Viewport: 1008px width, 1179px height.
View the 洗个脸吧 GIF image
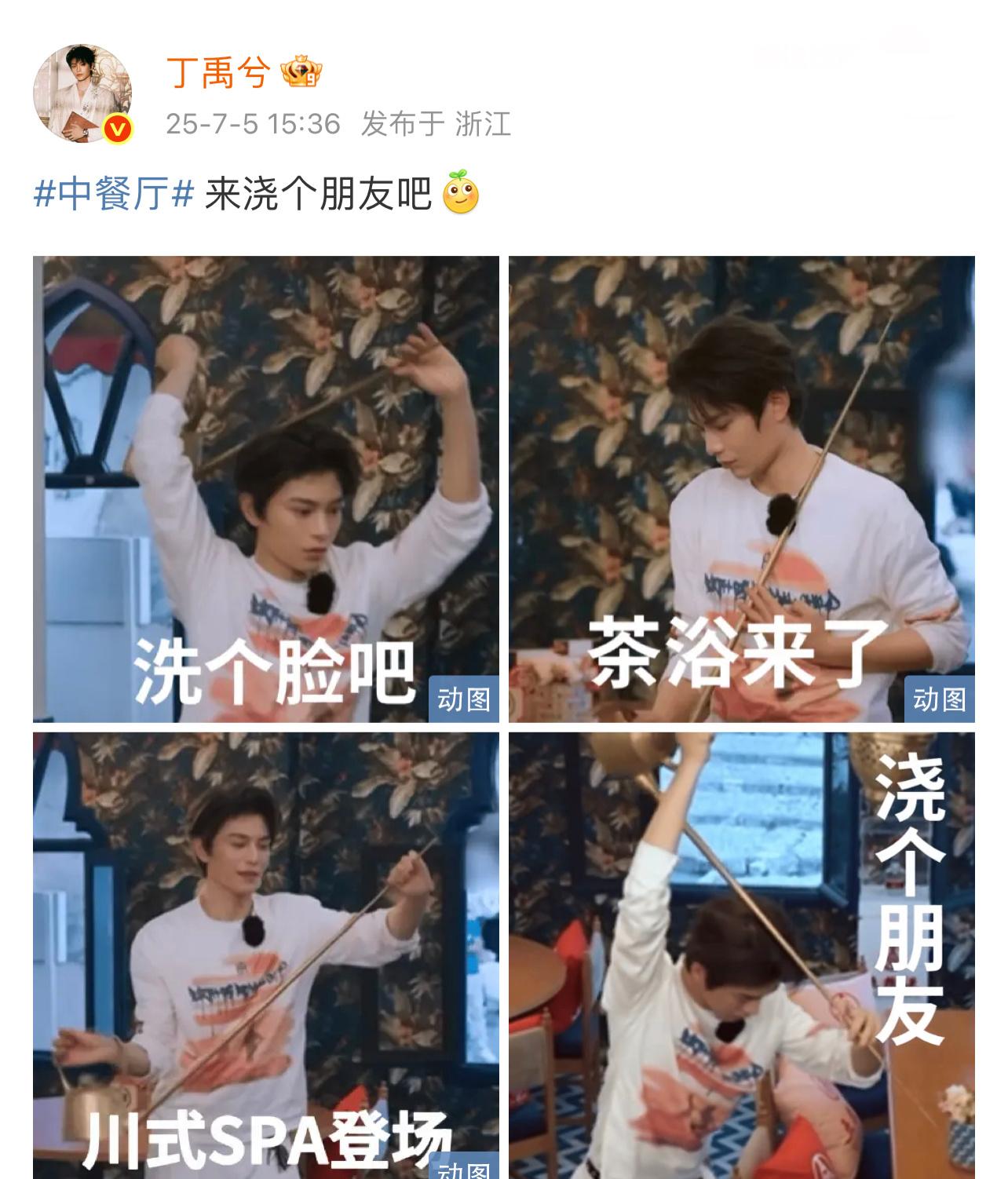(265, 488)
